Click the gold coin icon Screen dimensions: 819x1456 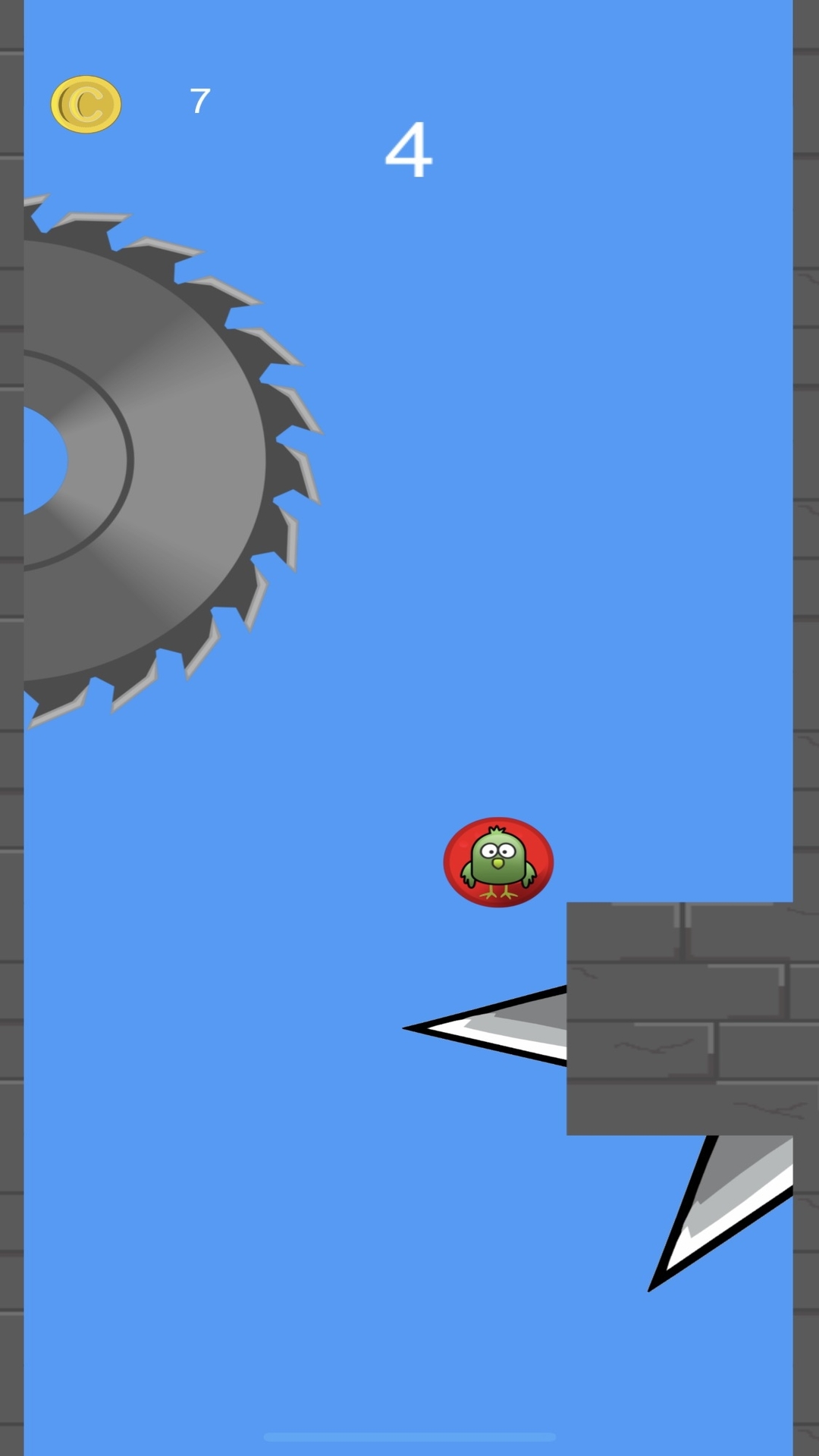coord(85,104)
